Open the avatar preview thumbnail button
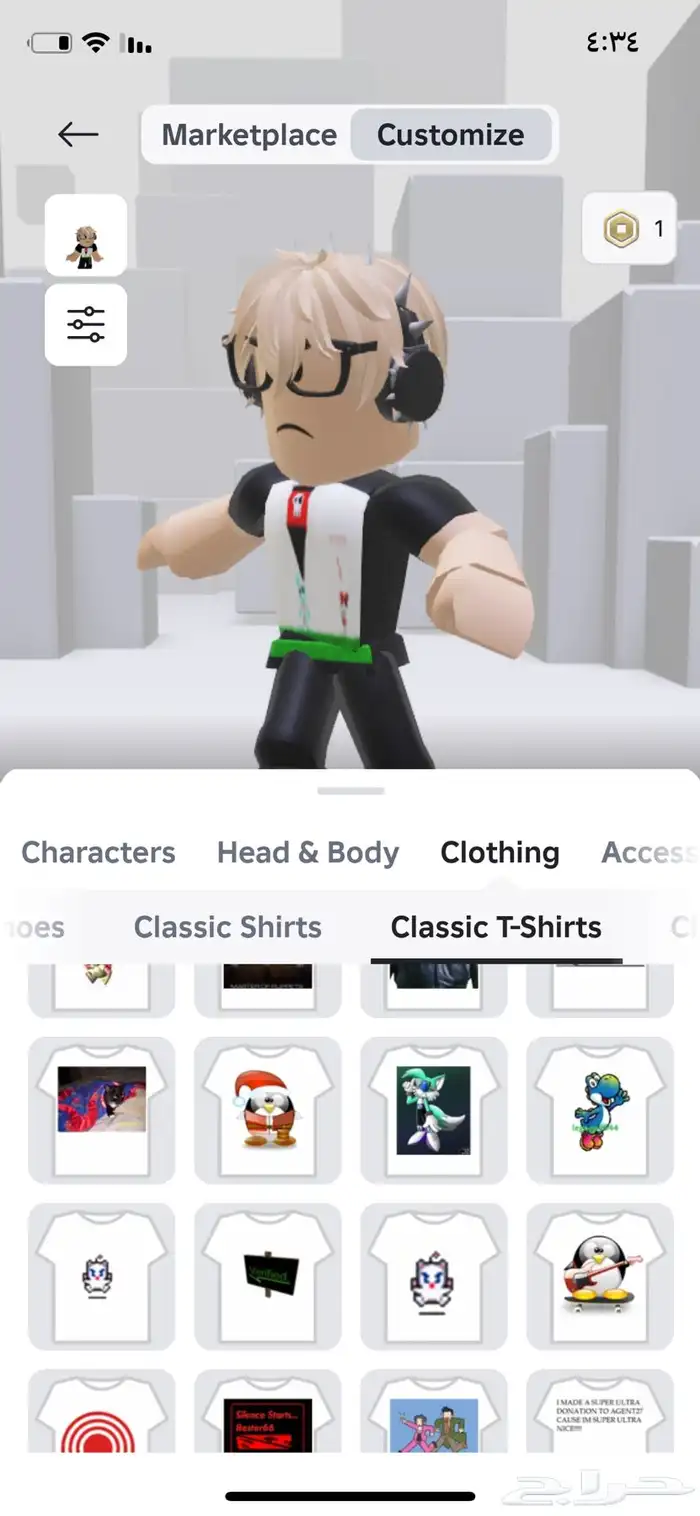 pyautogui.click(x=86, y=236)
